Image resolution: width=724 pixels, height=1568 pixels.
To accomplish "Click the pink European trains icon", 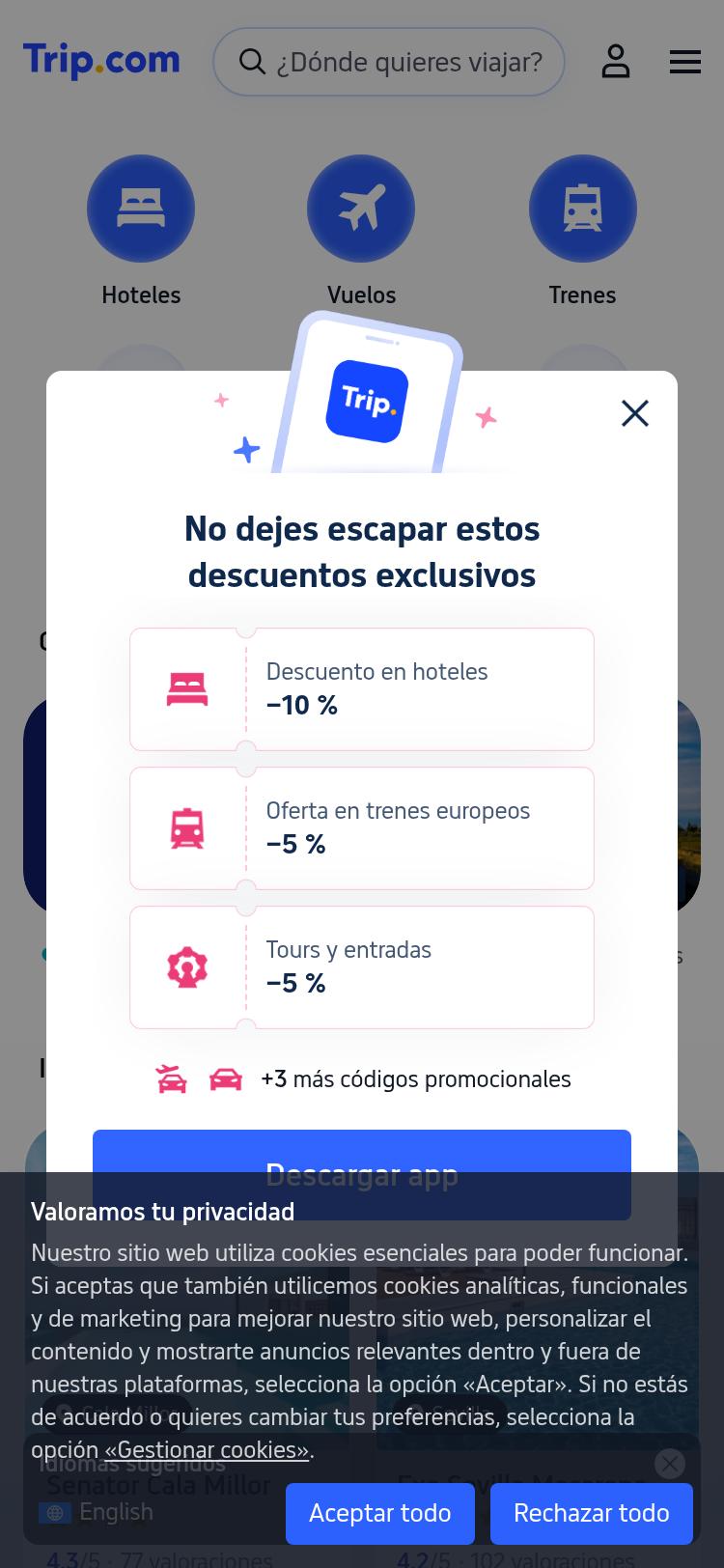I will [x=188, y=827].
